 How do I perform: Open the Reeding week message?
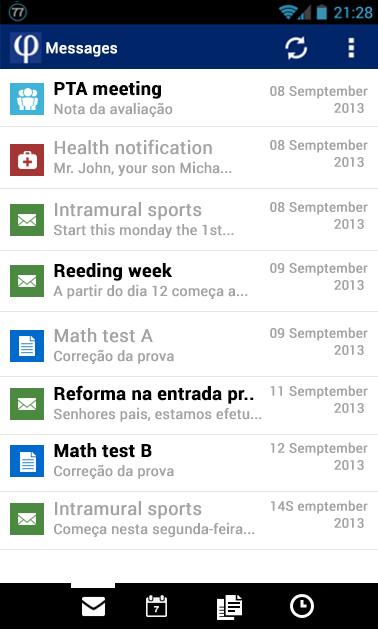189,281
